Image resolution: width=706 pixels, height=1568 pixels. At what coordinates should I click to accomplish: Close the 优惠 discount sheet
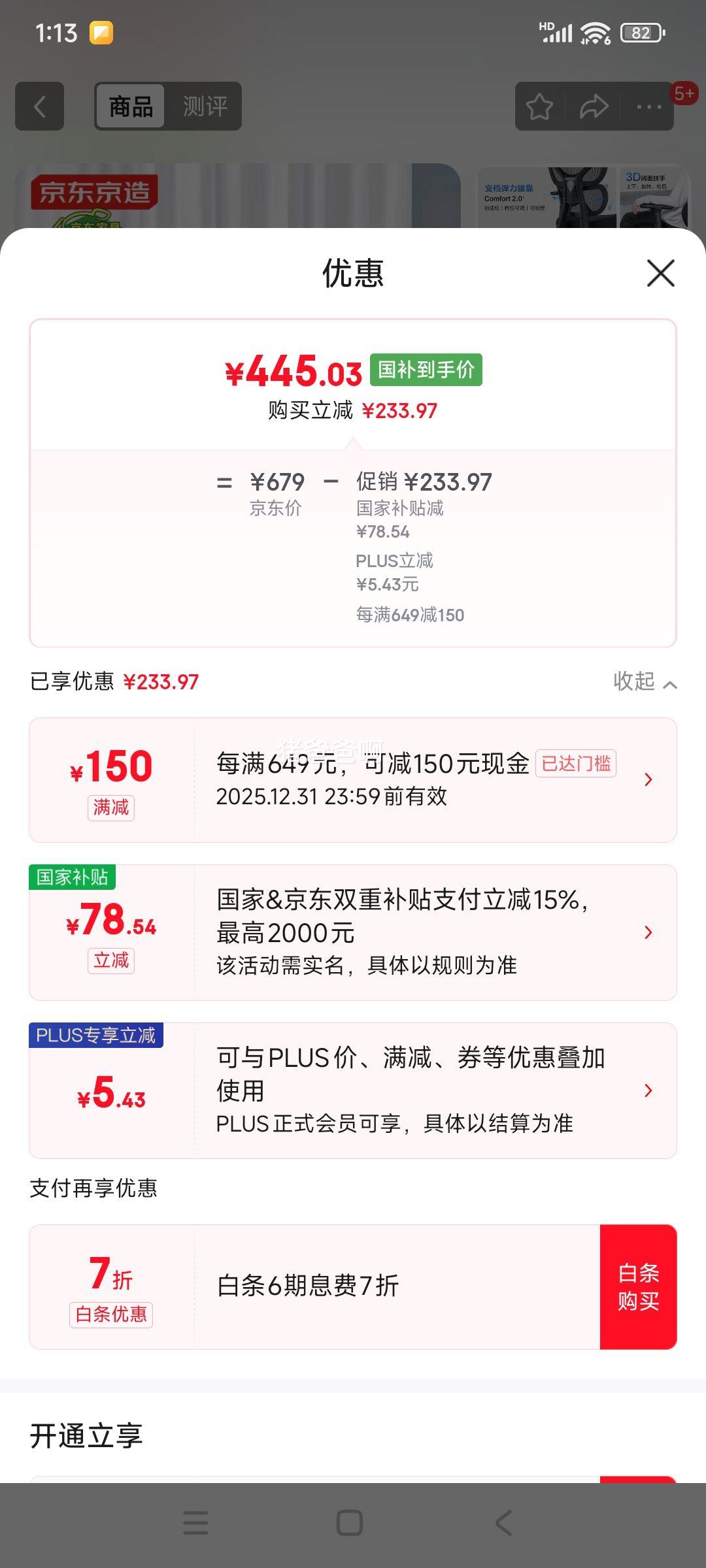coord(660,273)
